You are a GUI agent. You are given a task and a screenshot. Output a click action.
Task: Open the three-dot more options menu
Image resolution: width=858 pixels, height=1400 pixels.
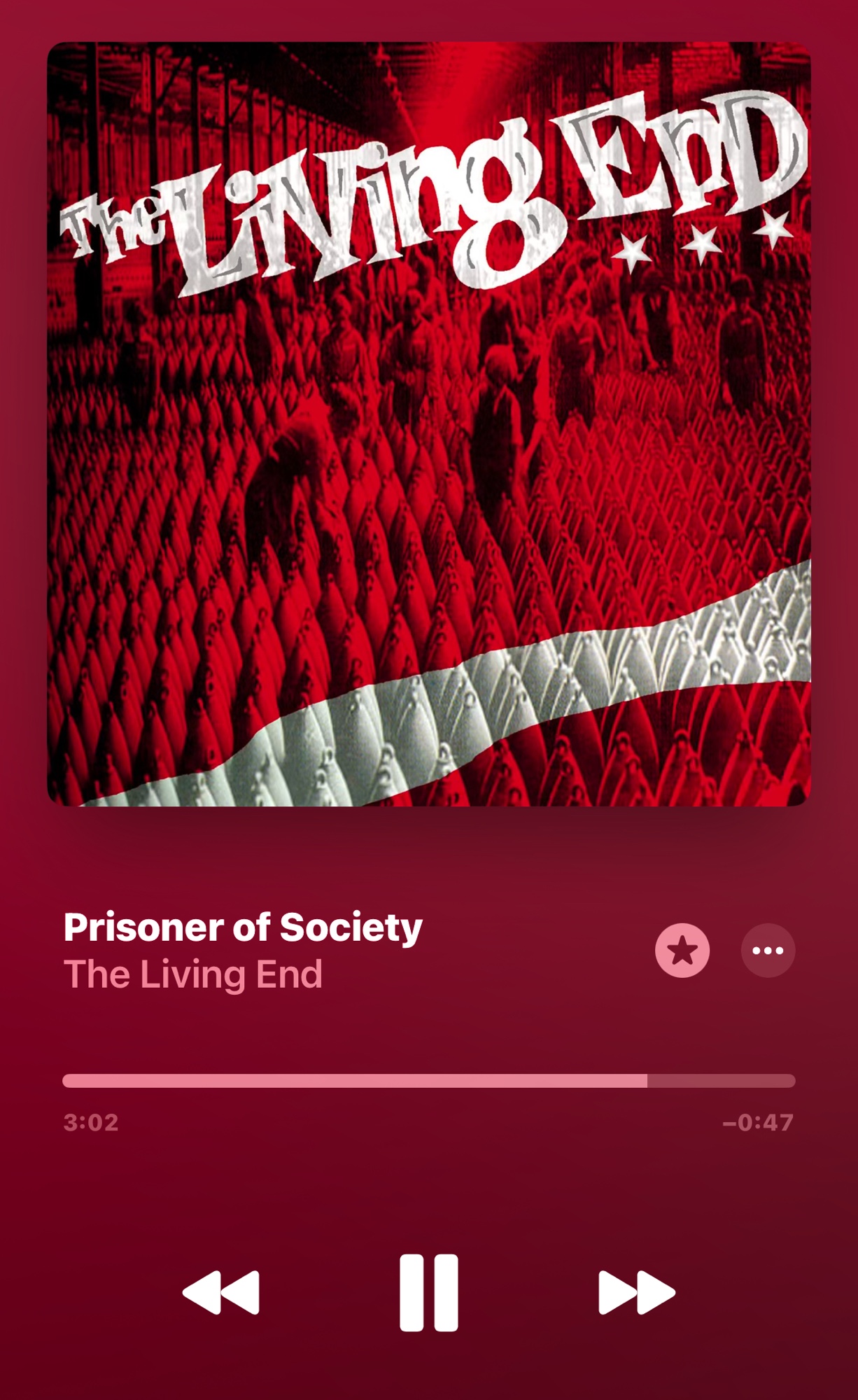[x=768, y=951]
